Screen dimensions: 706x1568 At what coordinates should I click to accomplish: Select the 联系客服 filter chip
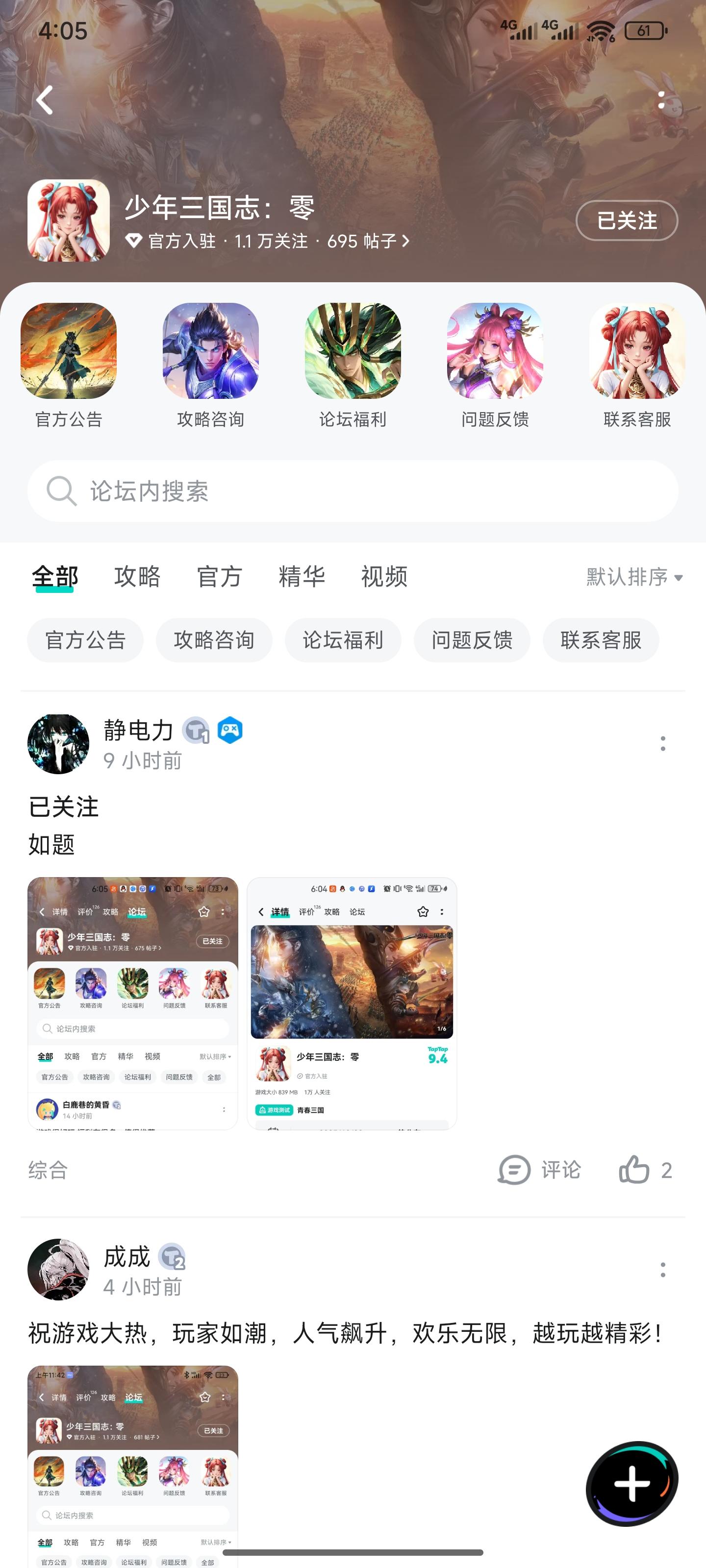(x=600, y=640)
